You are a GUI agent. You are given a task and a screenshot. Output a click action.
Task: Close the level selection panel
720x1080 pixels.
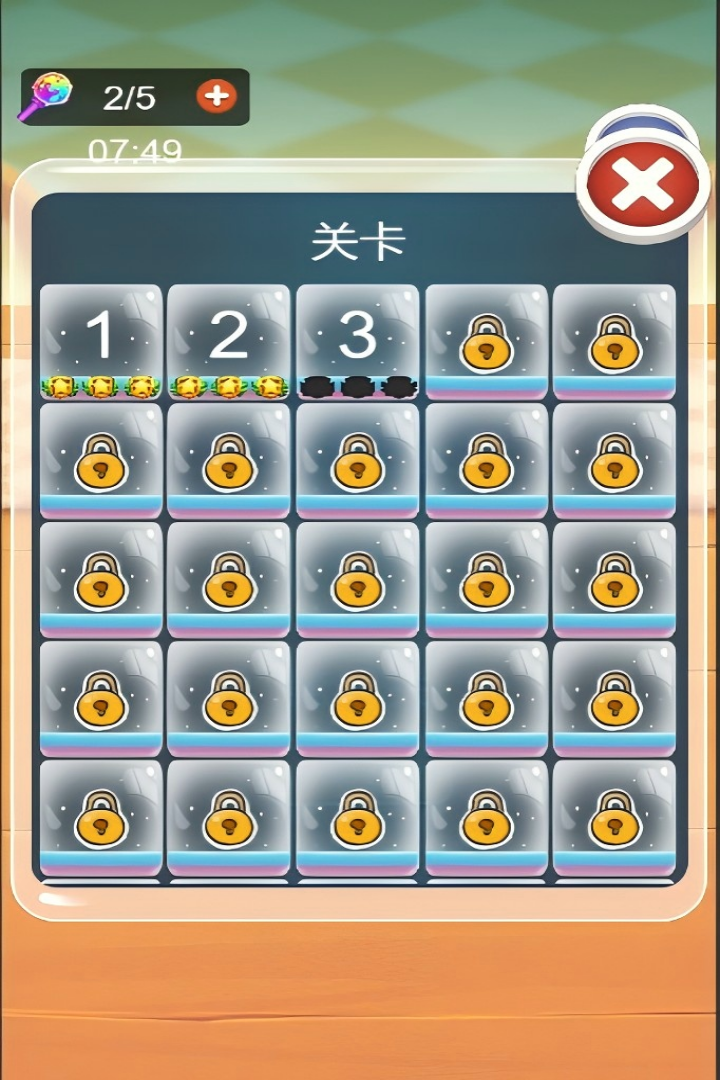642,185
